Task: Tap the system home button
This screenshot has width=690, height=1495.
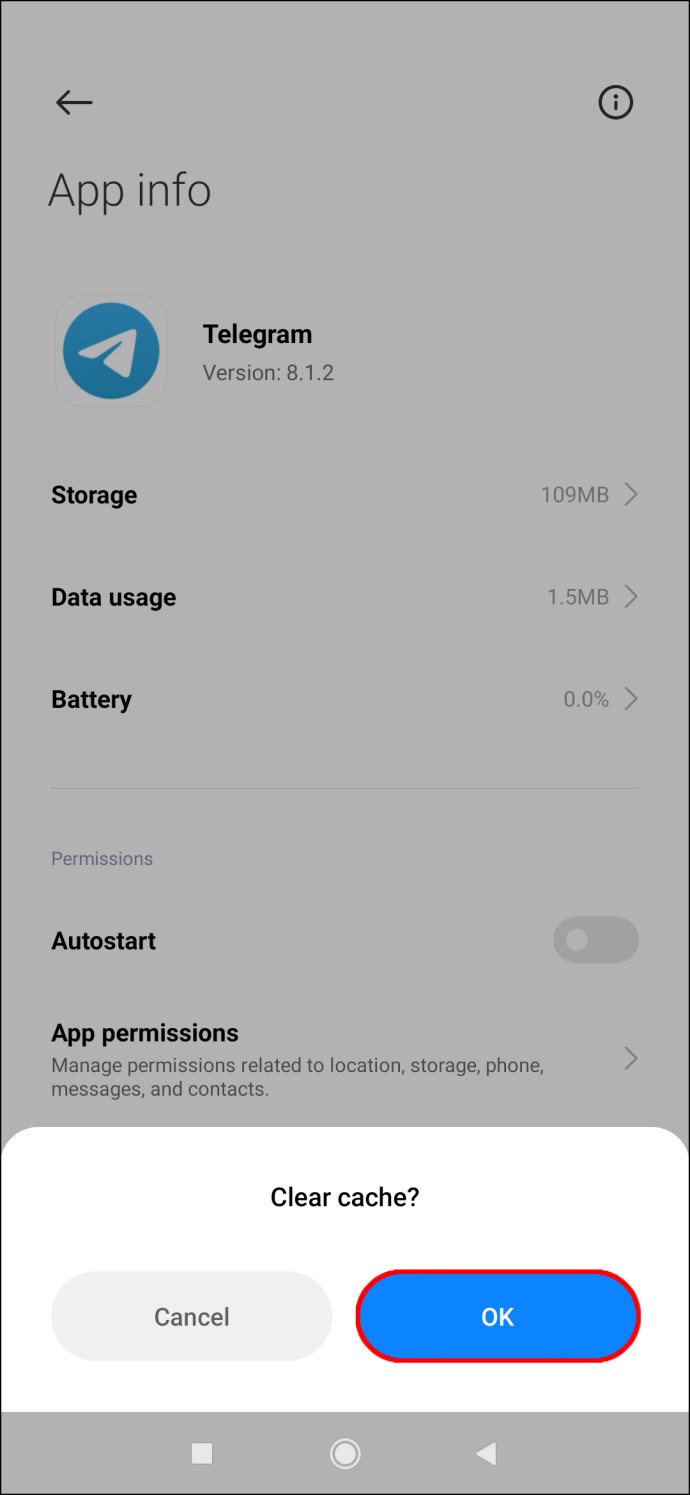Action: pyautogui.click(x=345, y=1453)
